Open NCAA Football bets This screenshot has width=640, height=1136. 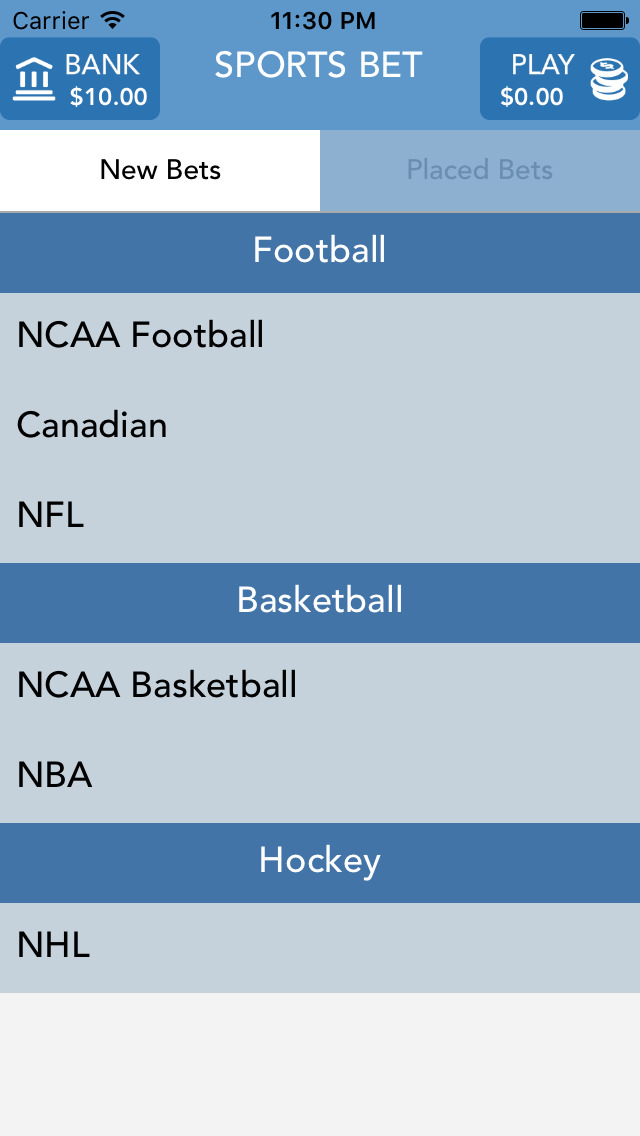point(320,336)
